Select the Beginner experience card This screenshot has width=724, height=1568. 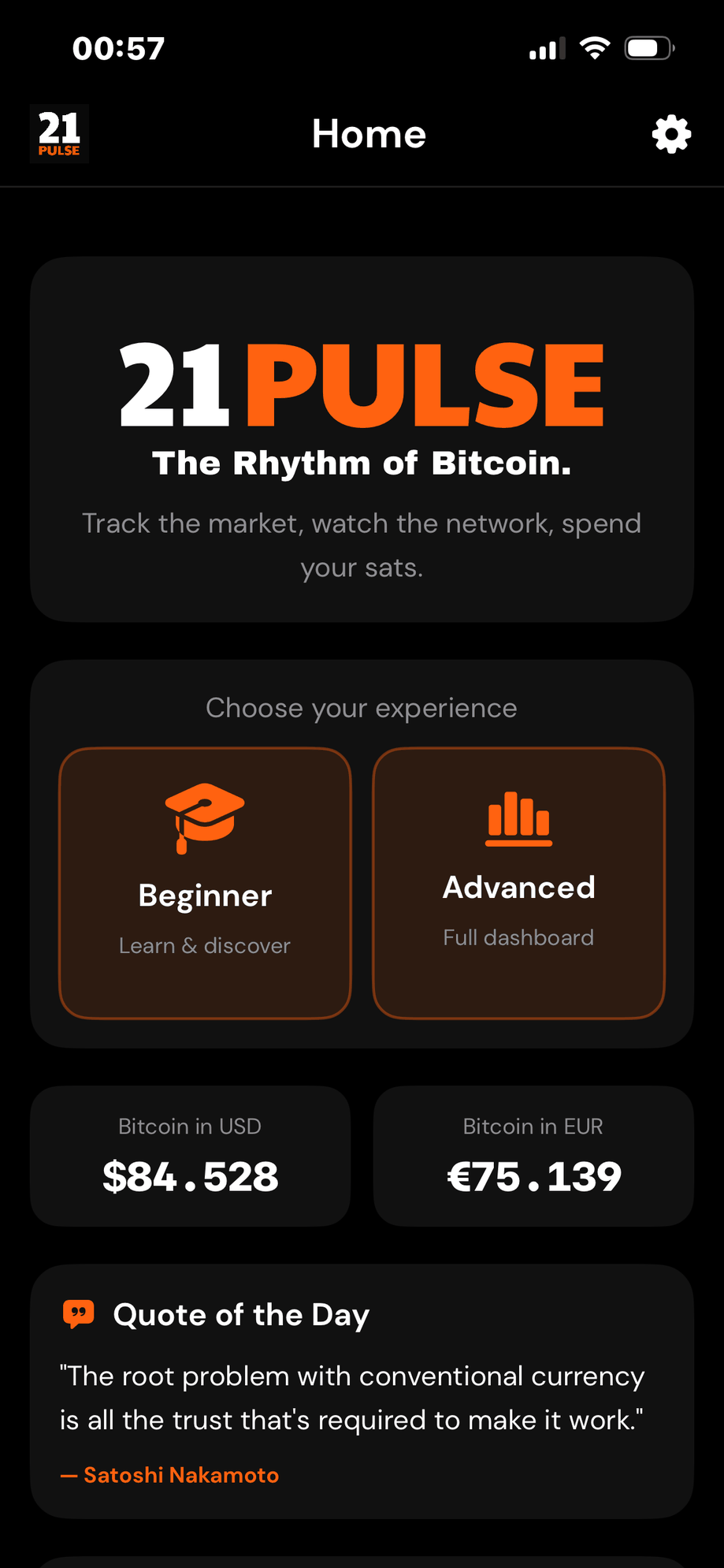(x=205, y=883)
